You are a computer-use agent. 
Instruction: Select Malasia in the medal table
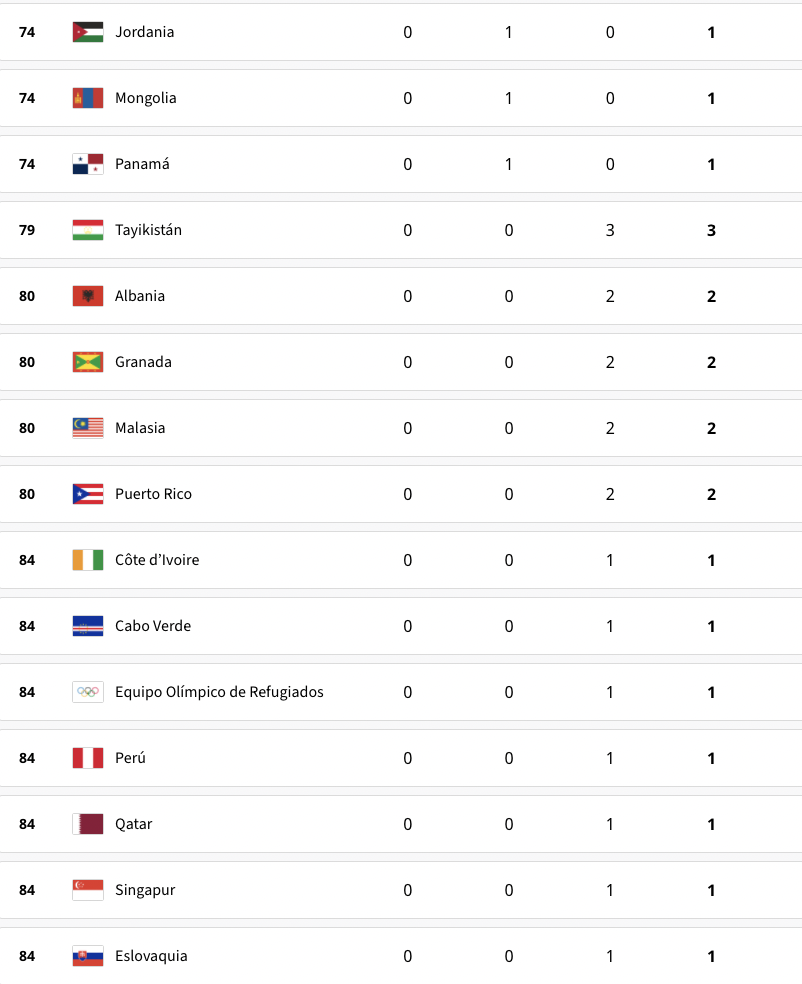[x=401, y=428]
